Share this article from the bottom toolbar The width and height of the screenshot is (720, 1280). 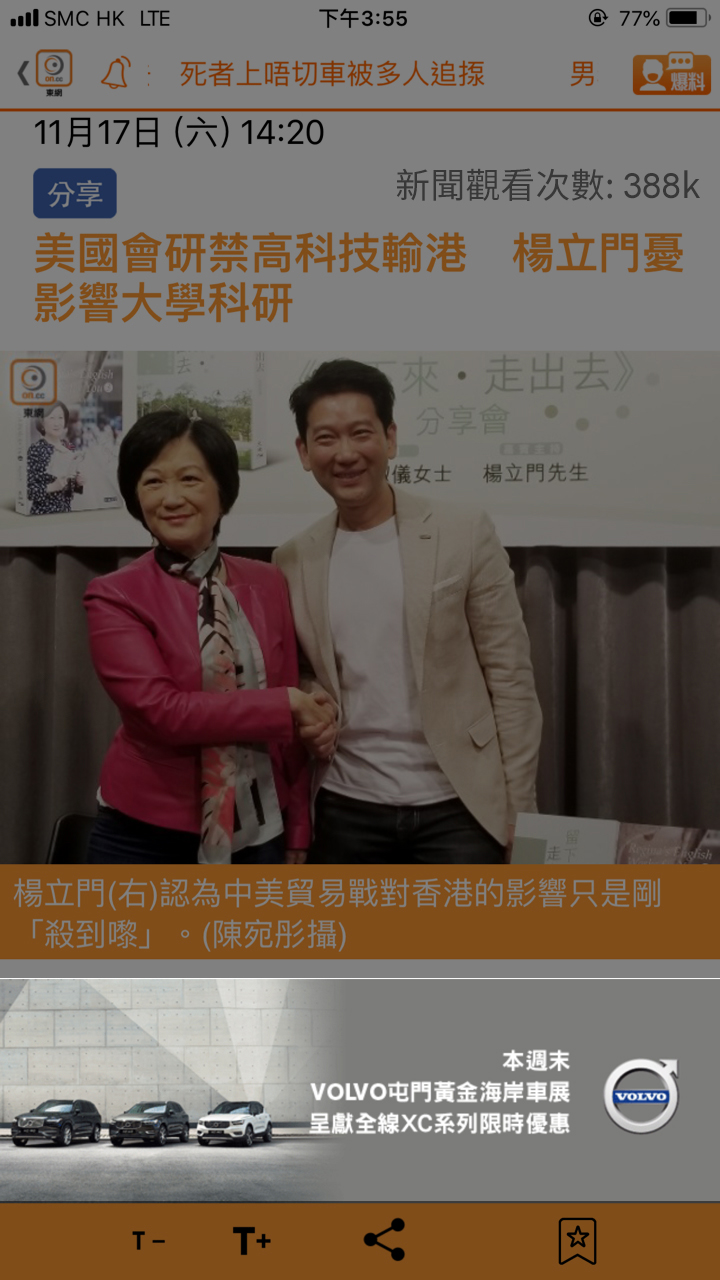point(384,1240)
